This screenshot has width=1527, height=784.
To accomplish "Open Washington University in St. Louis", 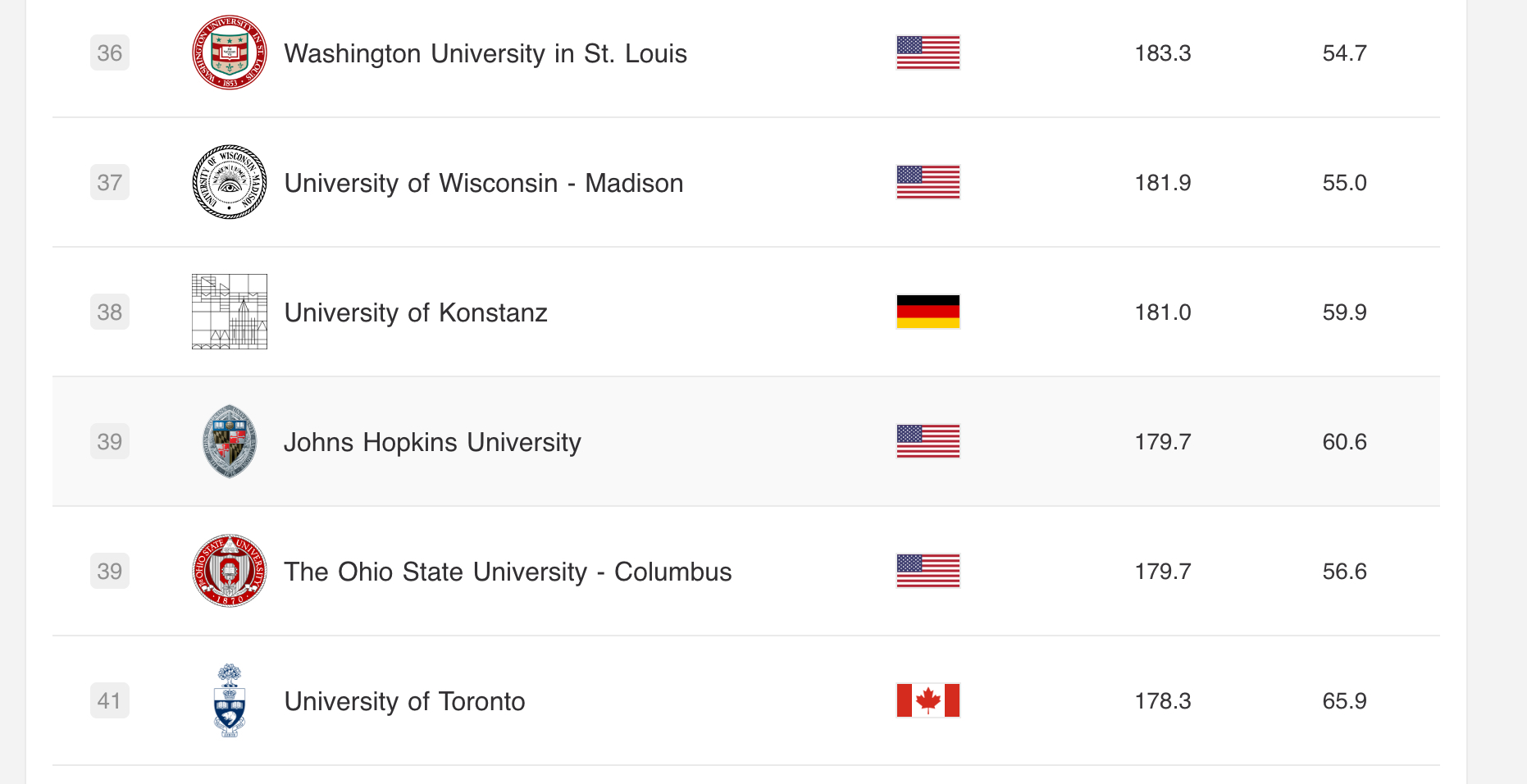I will 485,53.
